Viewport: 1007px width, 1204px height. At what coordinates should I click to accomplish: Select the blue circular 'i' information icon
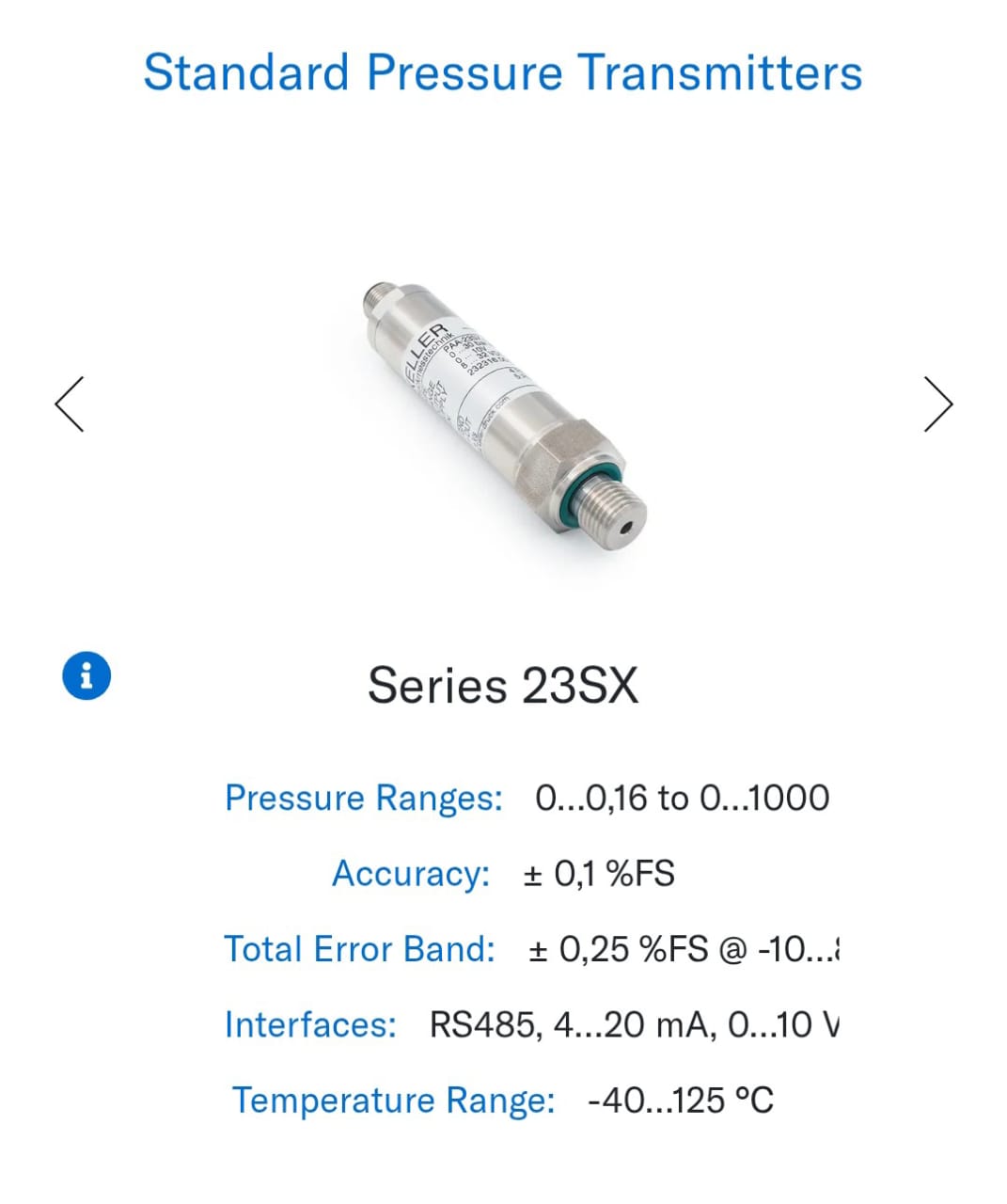click(x=87, y=673)
